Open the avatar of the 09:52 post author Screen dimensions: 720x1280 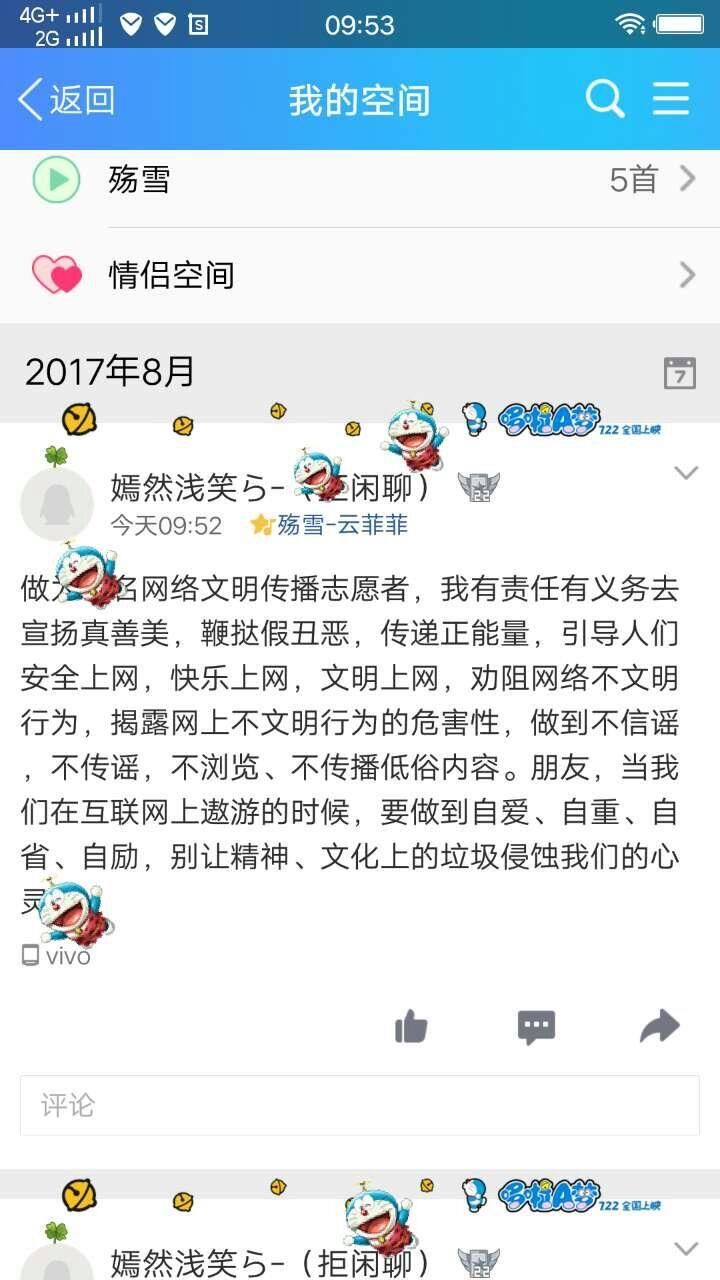pos(57,504)
